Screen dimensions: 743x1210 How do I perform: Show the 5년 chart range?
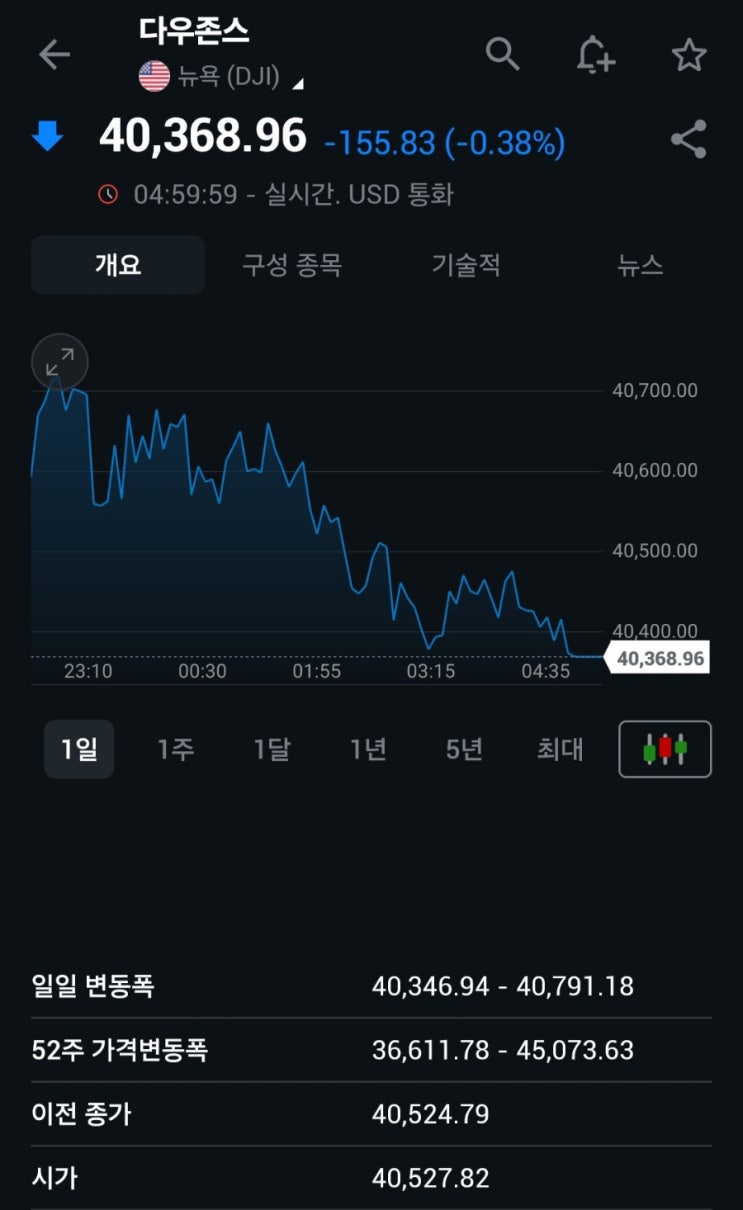point(464,749)
